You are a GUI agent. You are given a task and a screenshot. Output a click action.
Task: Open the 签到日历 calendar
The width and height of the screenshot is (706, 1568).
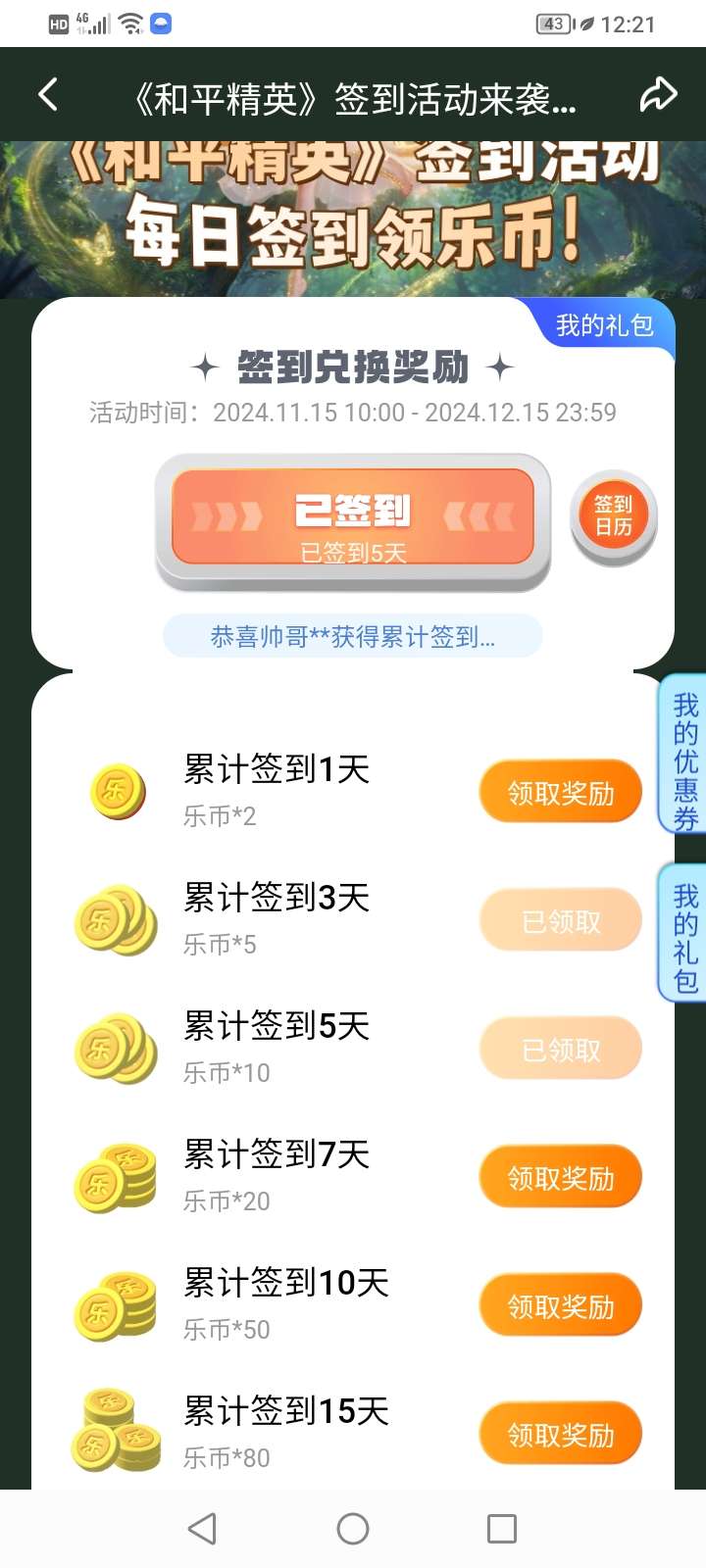coord(613,515)
